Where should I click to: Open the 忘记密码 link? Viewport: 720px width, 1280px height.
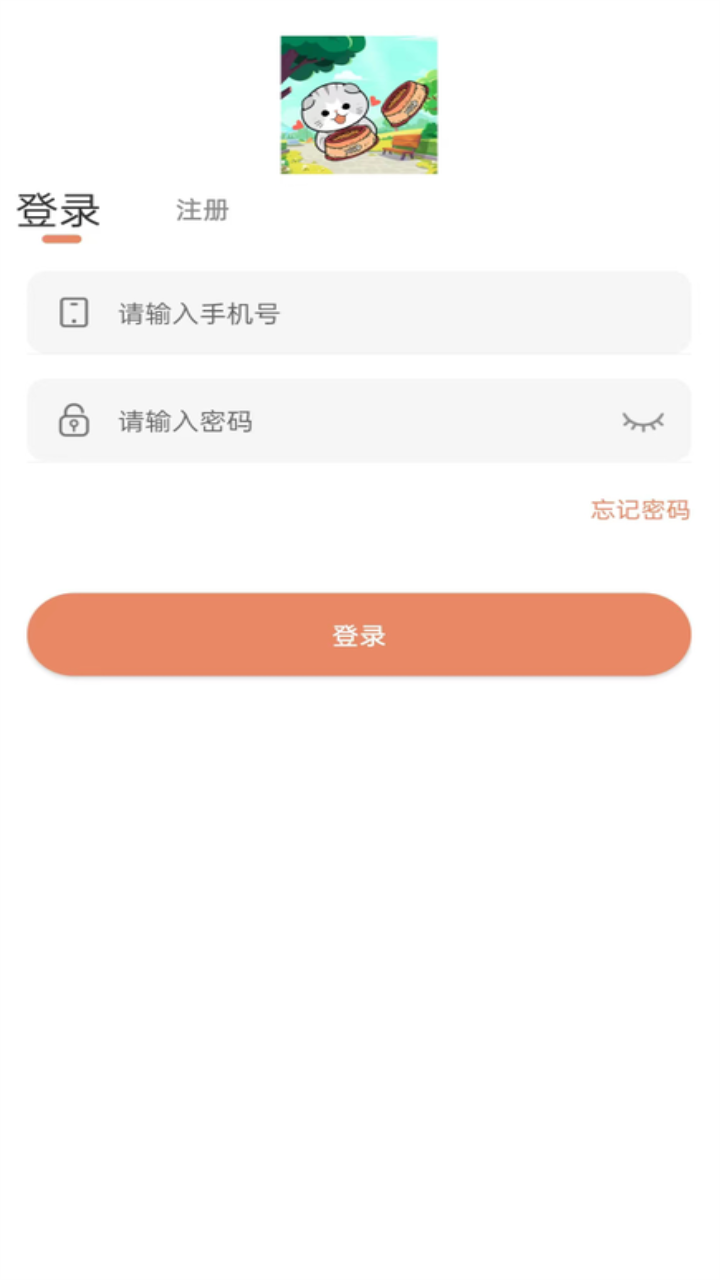(x=640, y=510)
